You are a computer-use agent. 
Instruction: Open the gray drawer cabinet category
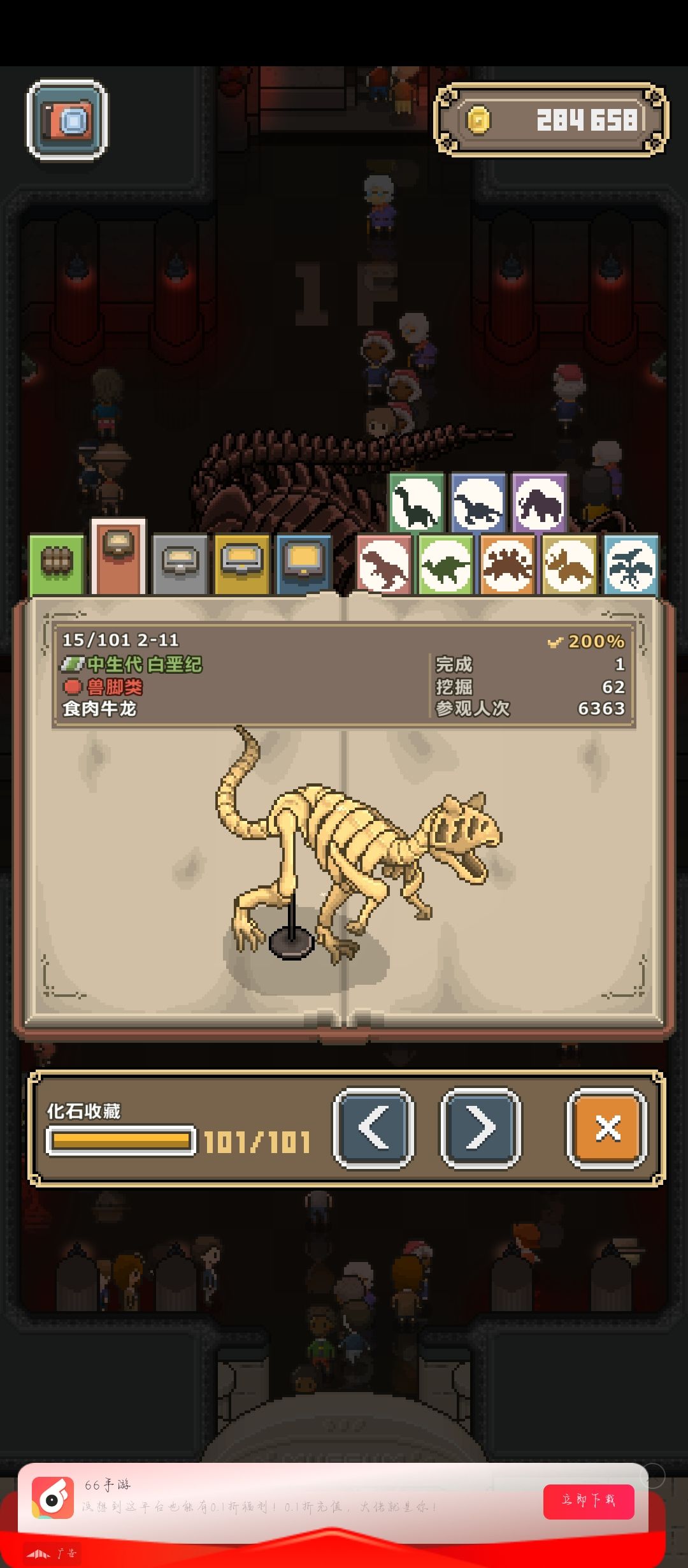click(180, 565)
